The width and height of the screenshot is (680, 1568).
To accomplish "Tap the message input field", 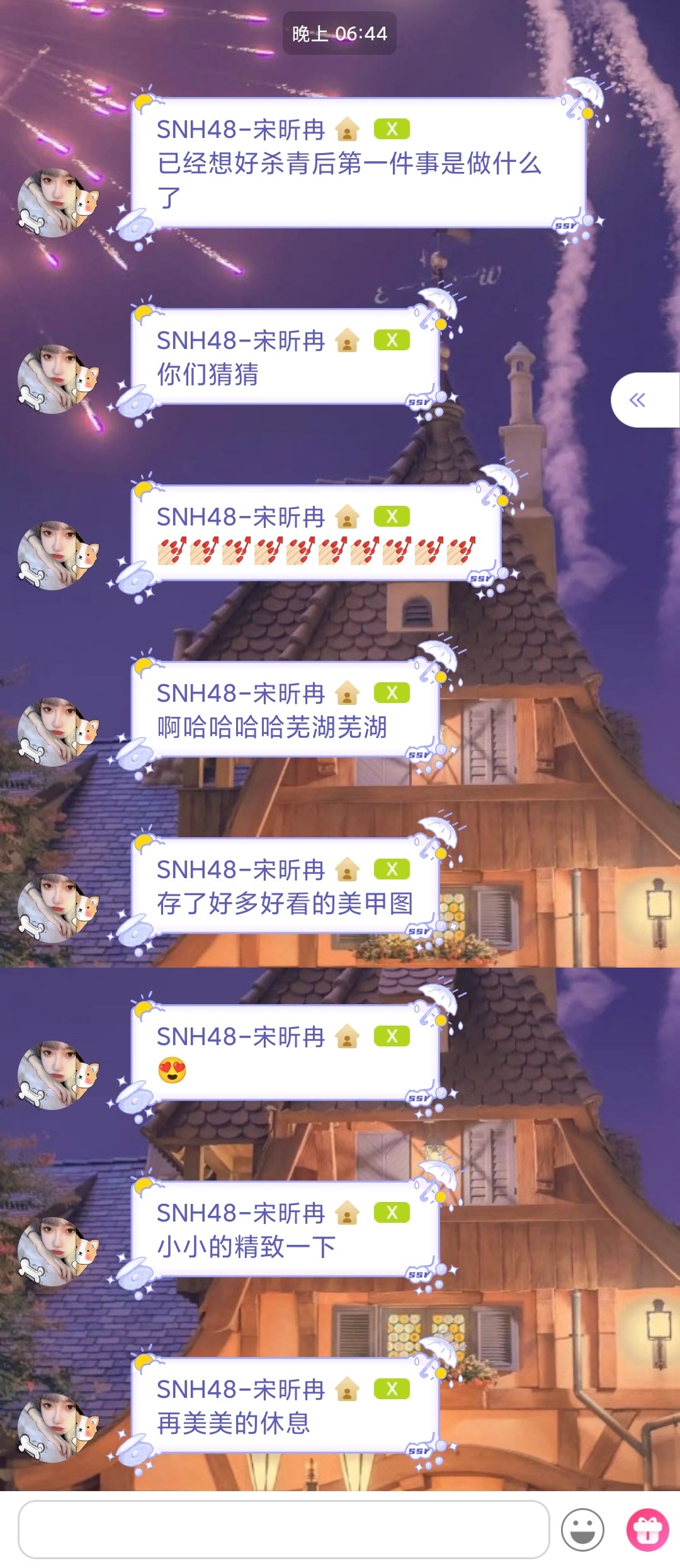I will pyautogui.click(x=283, y=1529).
